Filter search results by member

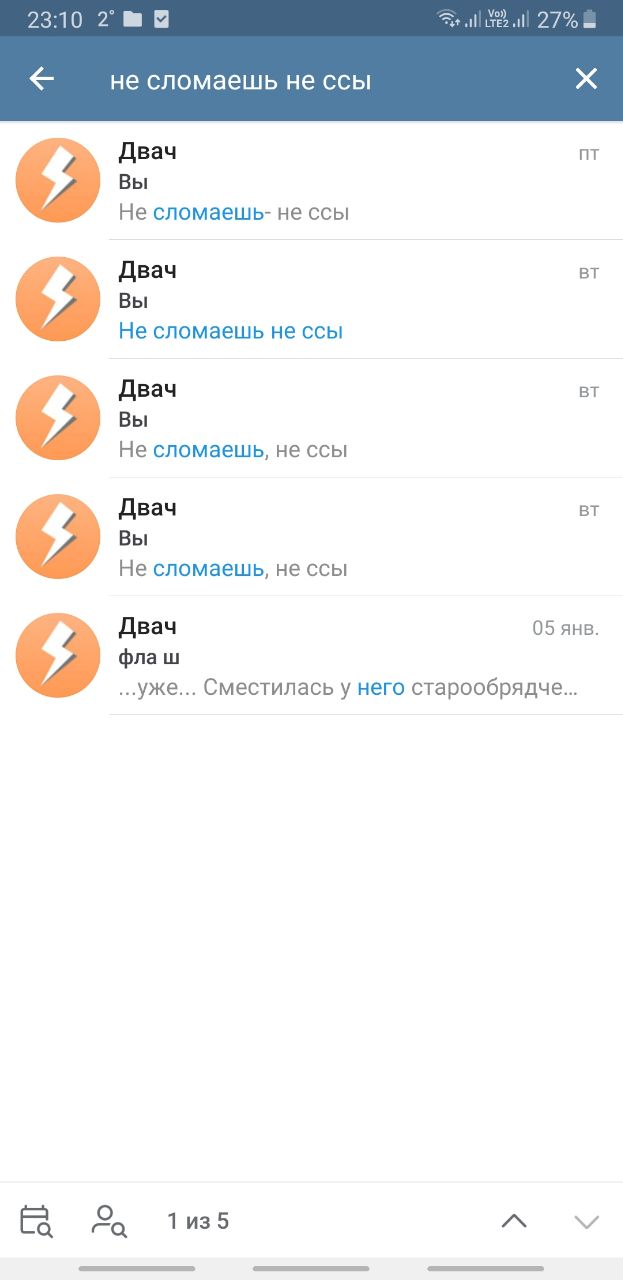pyautogui.click(x=109, y=1221)
